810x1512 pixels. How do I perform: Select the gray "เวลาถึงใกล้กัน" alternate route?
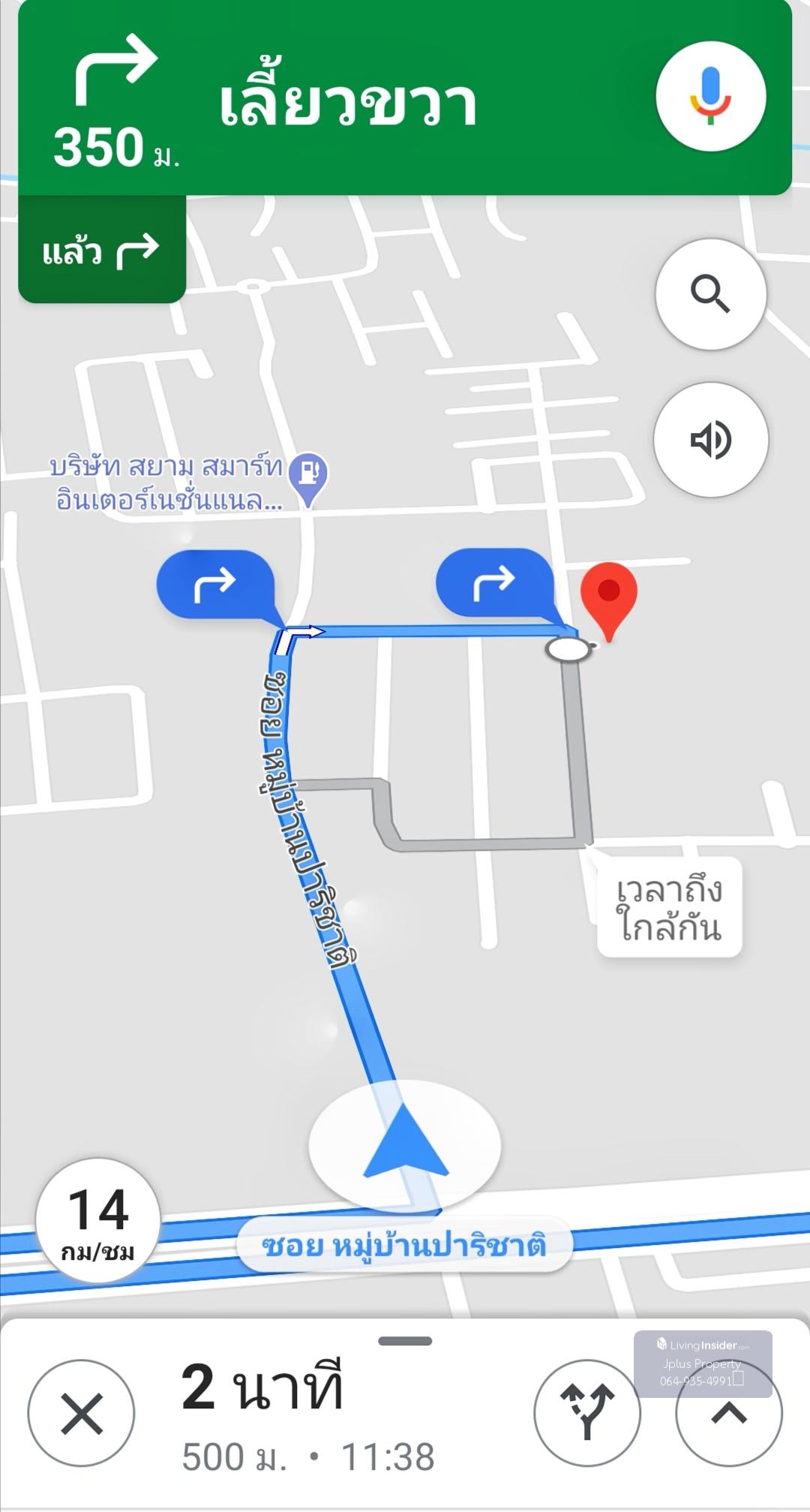pyautogui.click(x=669, y=907)
